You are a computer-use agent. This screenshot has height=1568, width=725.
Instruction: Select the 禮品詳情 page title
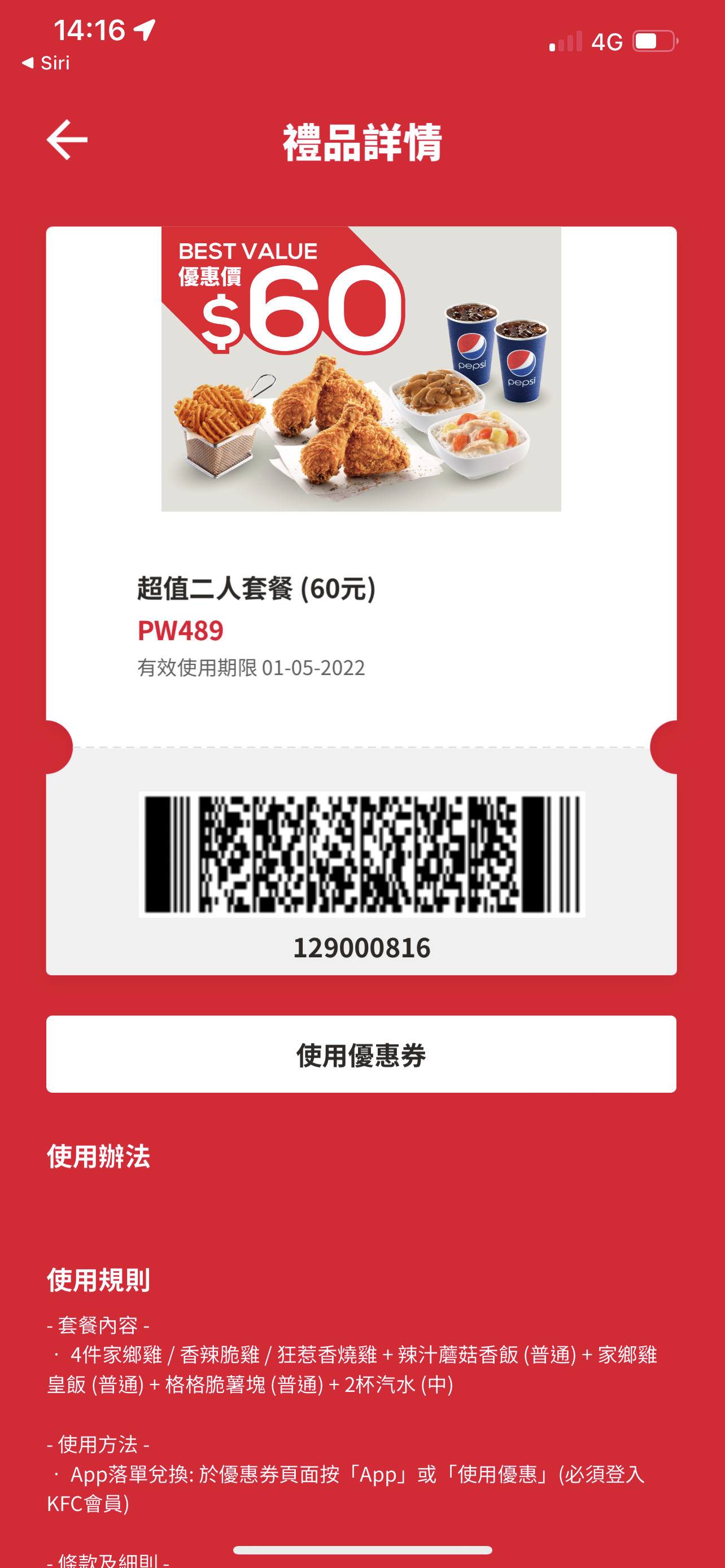click(x=363, y=142)
